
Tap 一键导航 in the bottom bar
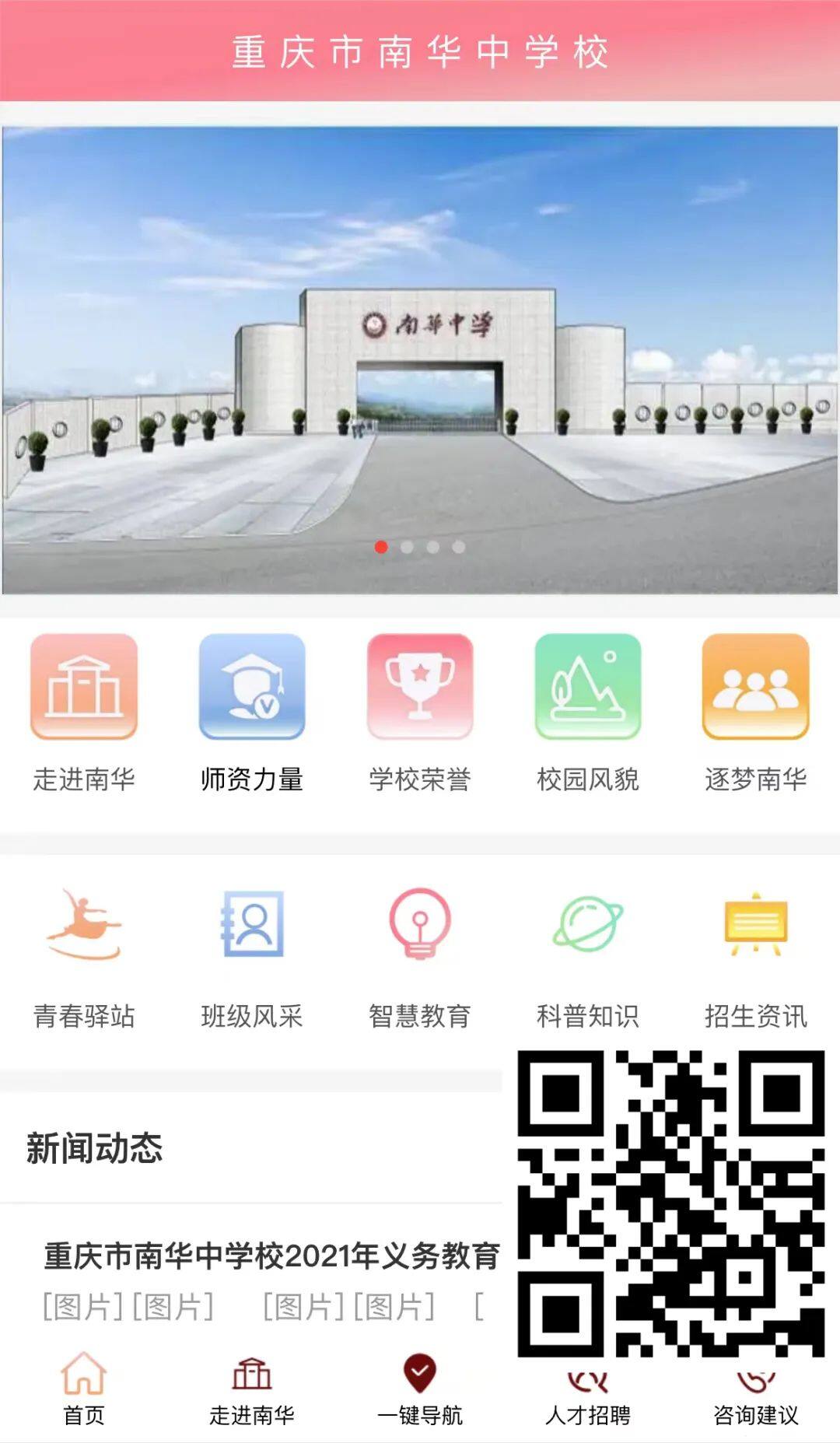click(x=420, y=1389)
